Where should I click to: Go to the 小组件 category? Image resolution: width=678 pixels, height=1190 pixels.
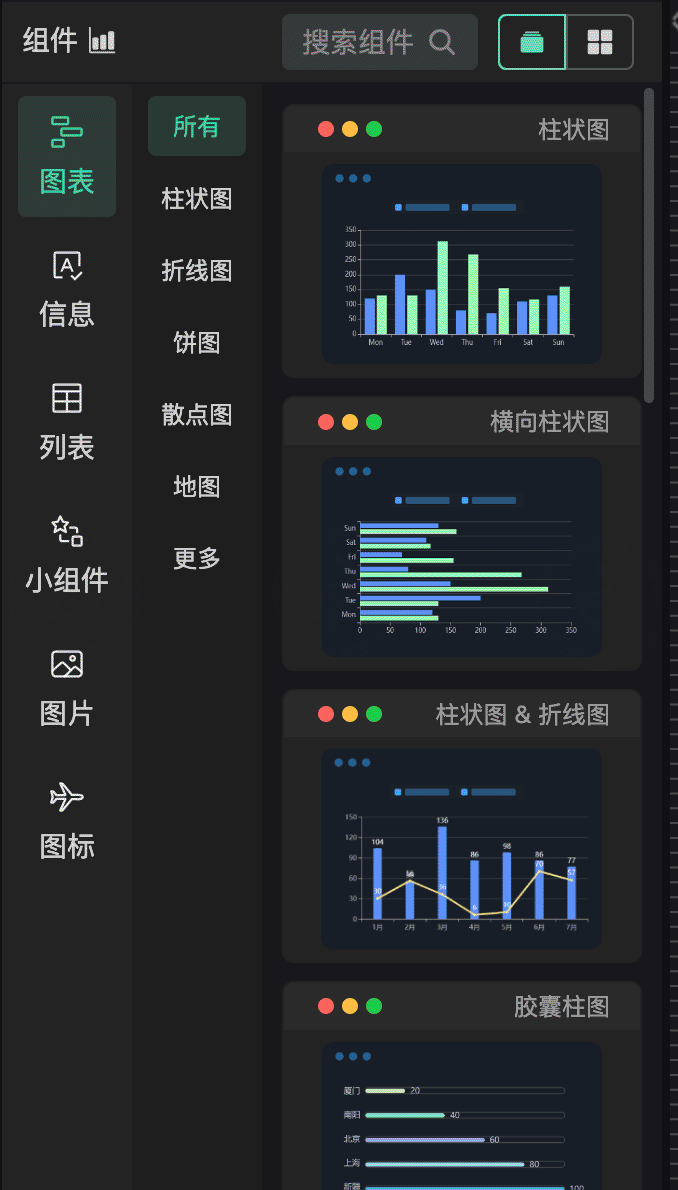pyautogui.click(x=67, y=556)
